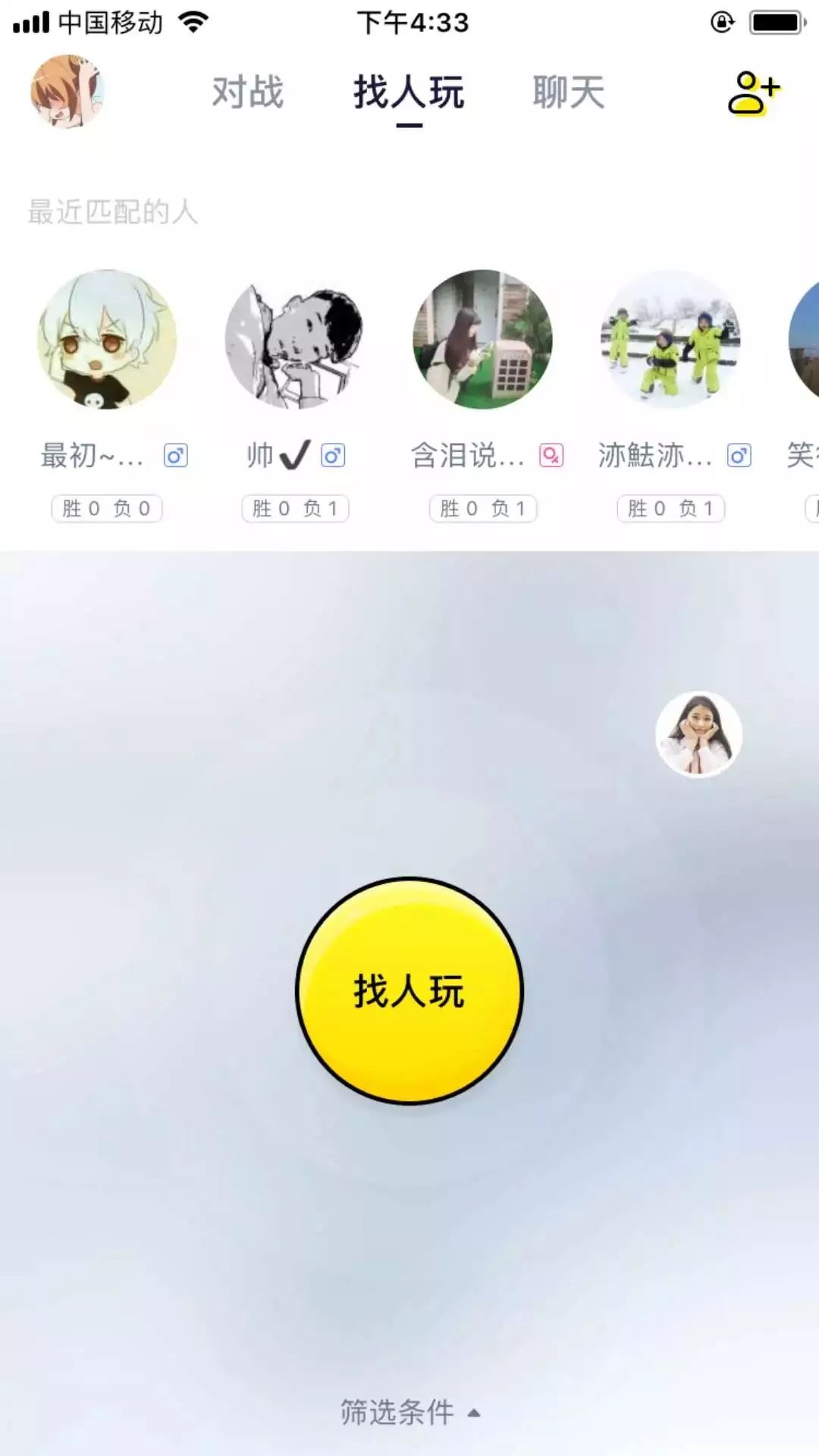
Task: Switch to the 聊天 tab
Action: (569, 93)
